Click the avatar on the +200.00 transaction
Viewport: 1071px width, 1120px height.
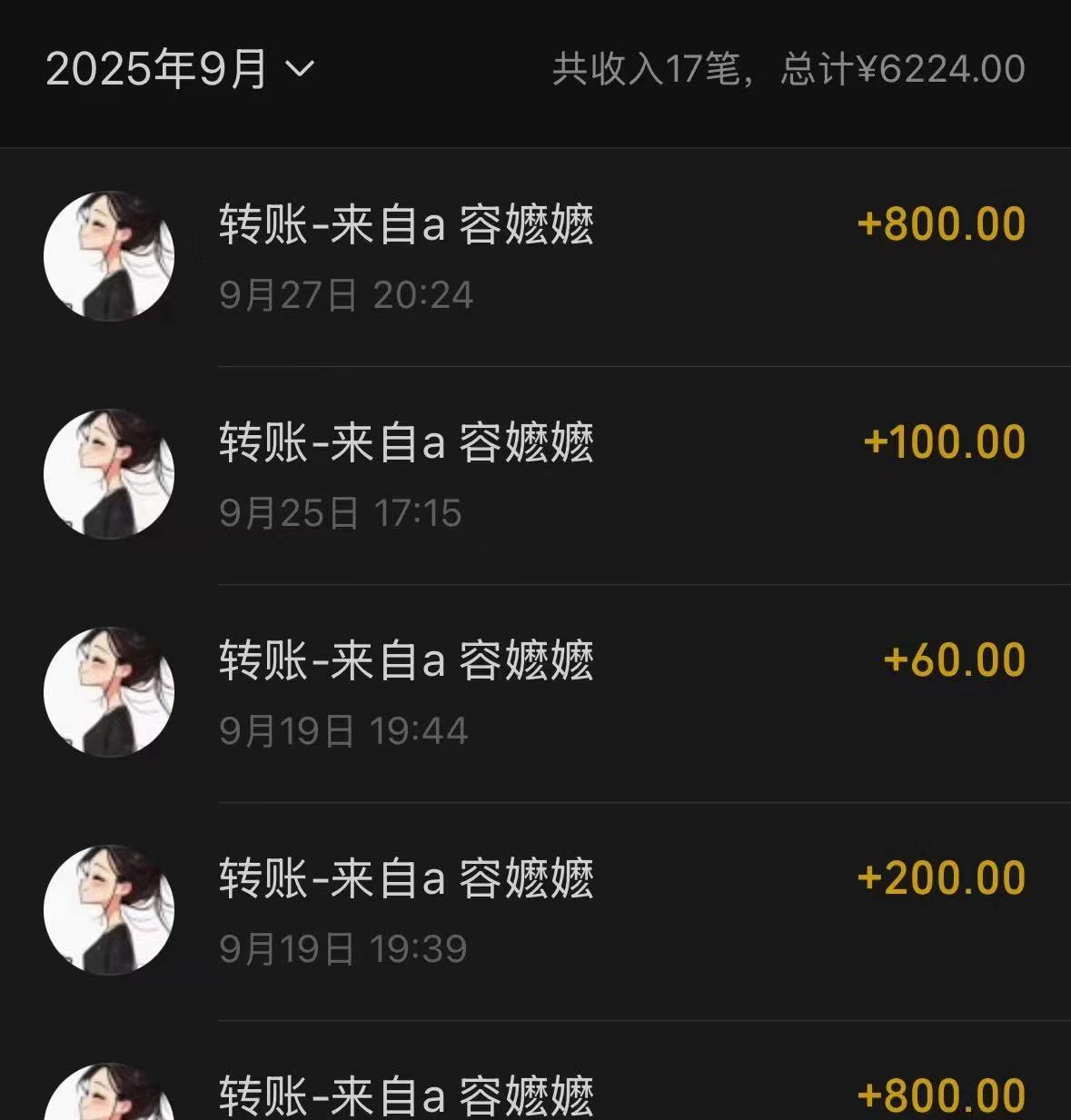tap(109, 907)
